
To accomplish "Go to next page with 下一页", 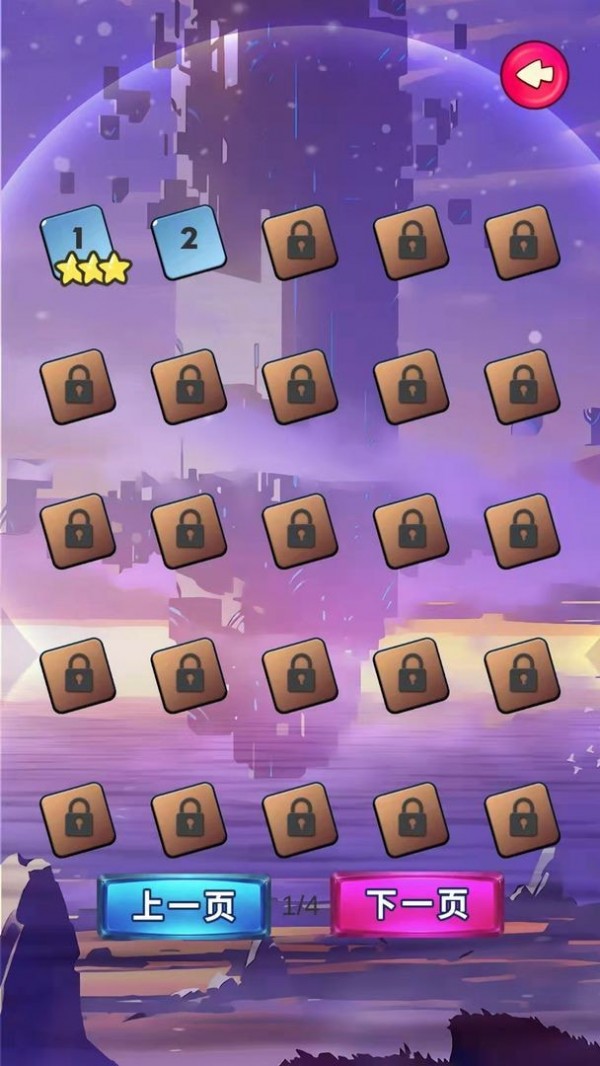I will pos(417,905).
